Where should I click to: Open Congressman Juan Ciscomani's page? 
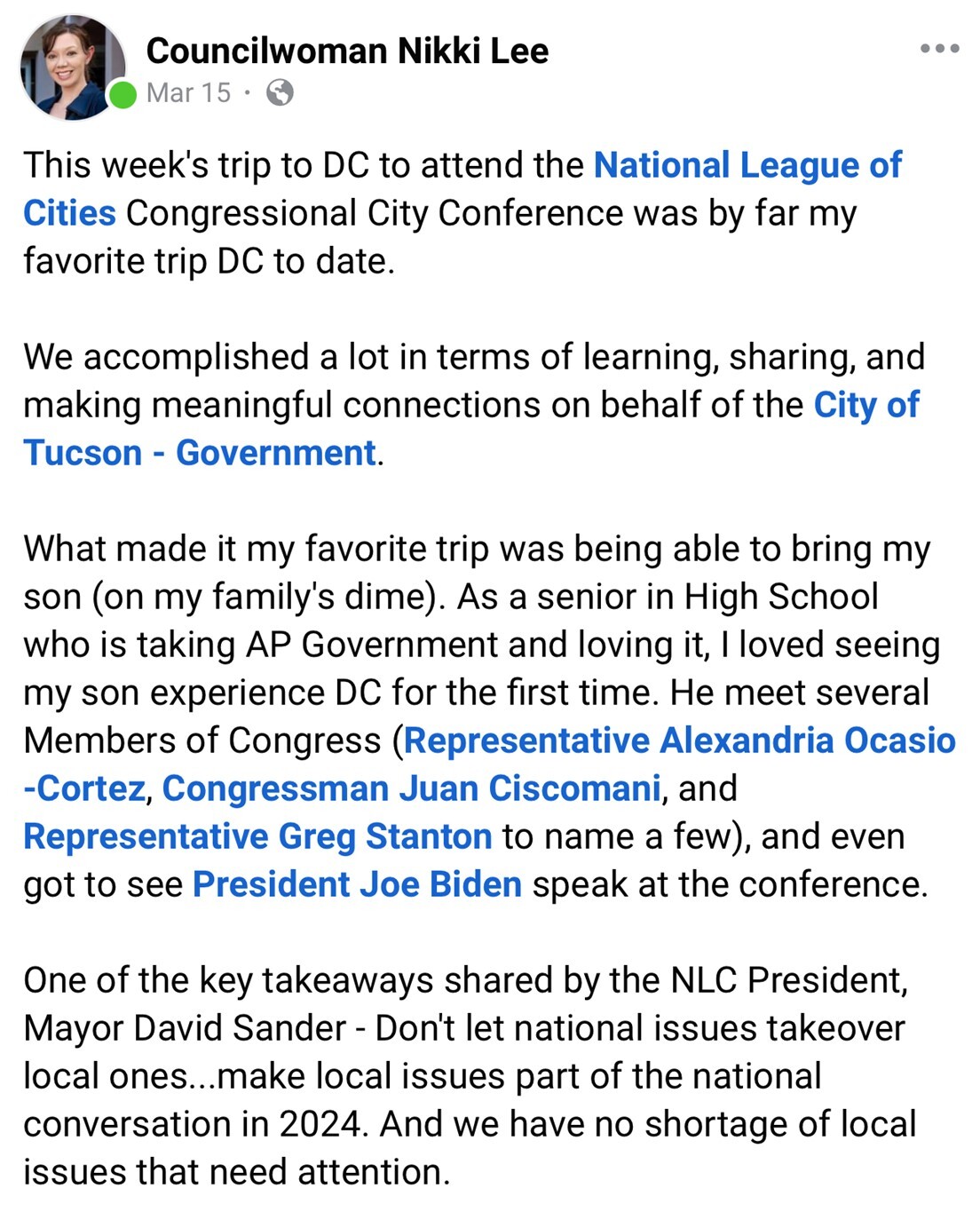(411, 788)
